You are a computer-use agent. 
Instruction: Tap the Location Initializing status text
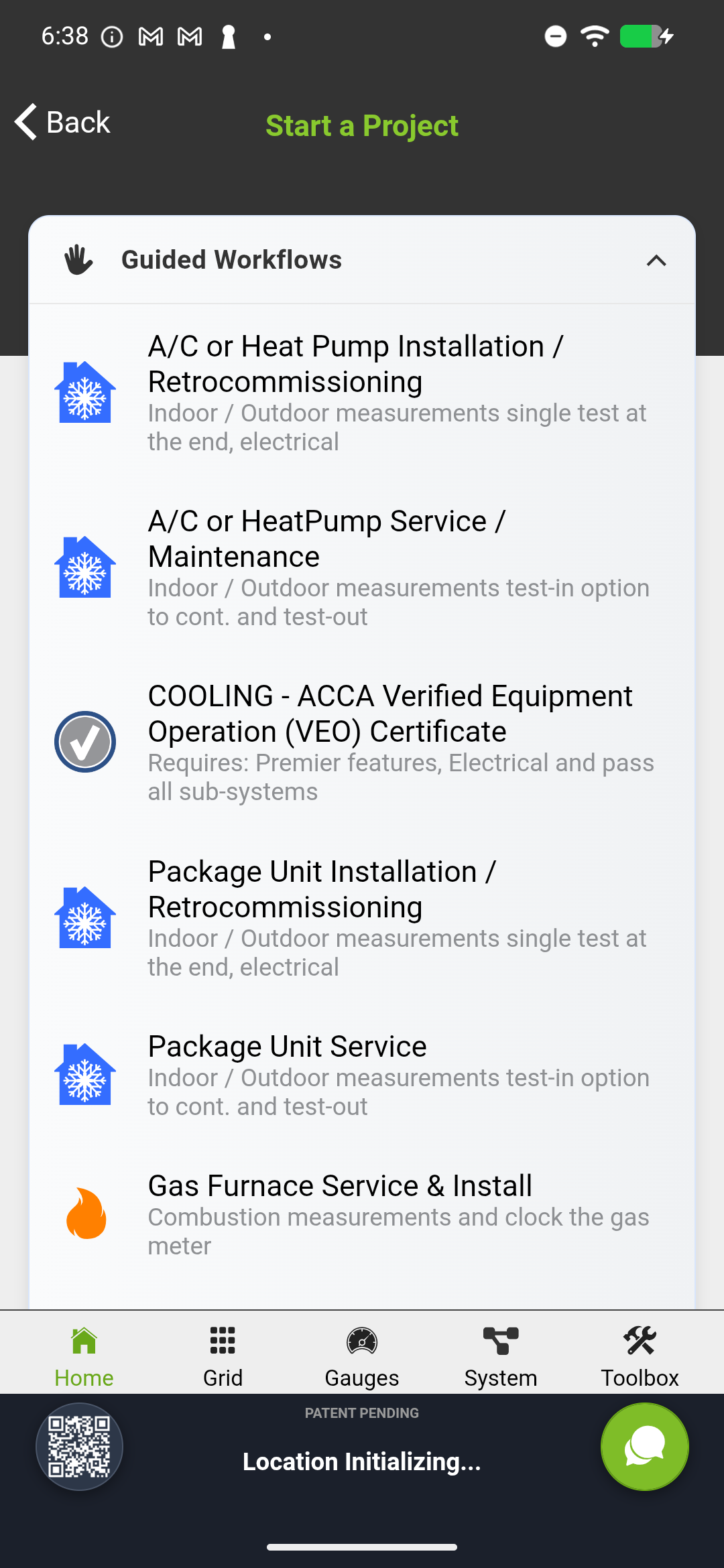pos(361,1461)
